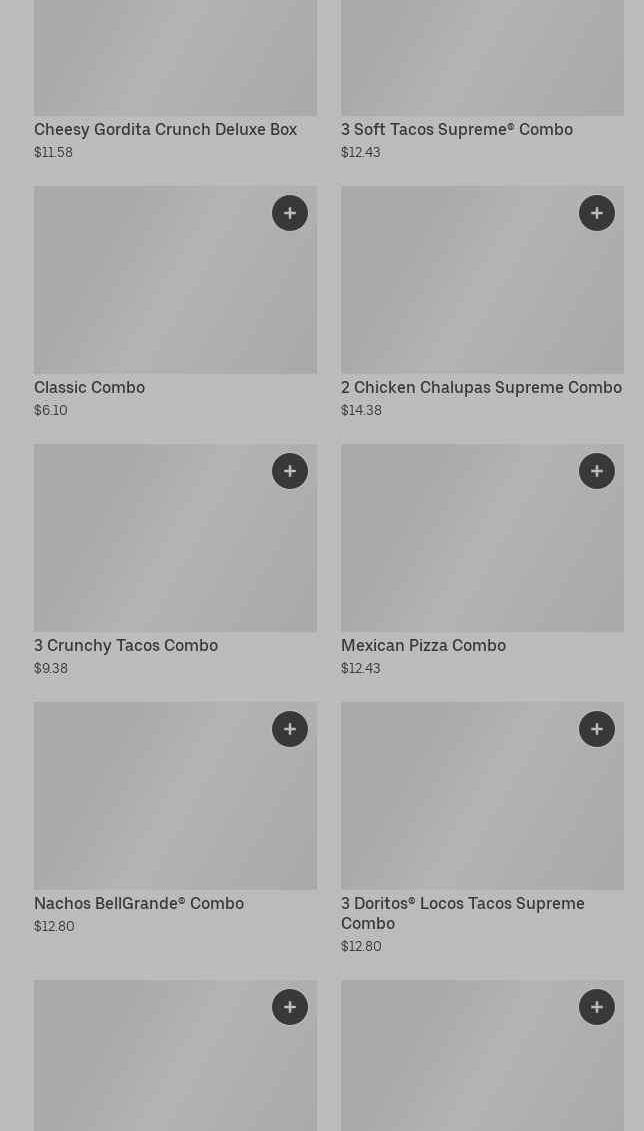Add 3 Crunchy Tacos Combo to cart

point(290,471)
